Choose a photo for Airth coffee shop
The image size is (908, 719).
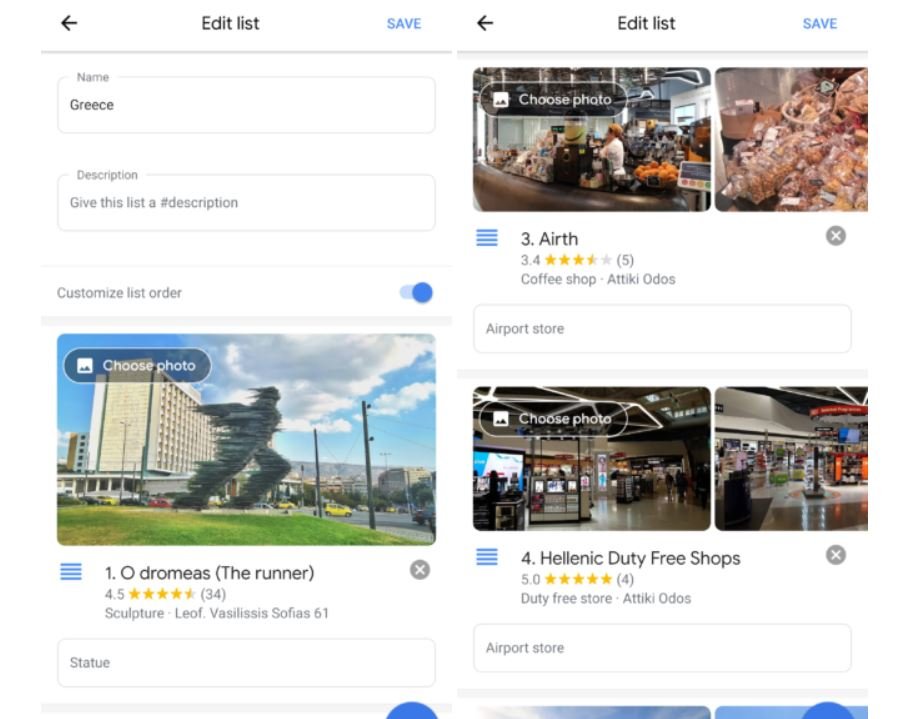click(x=553, y=100)
